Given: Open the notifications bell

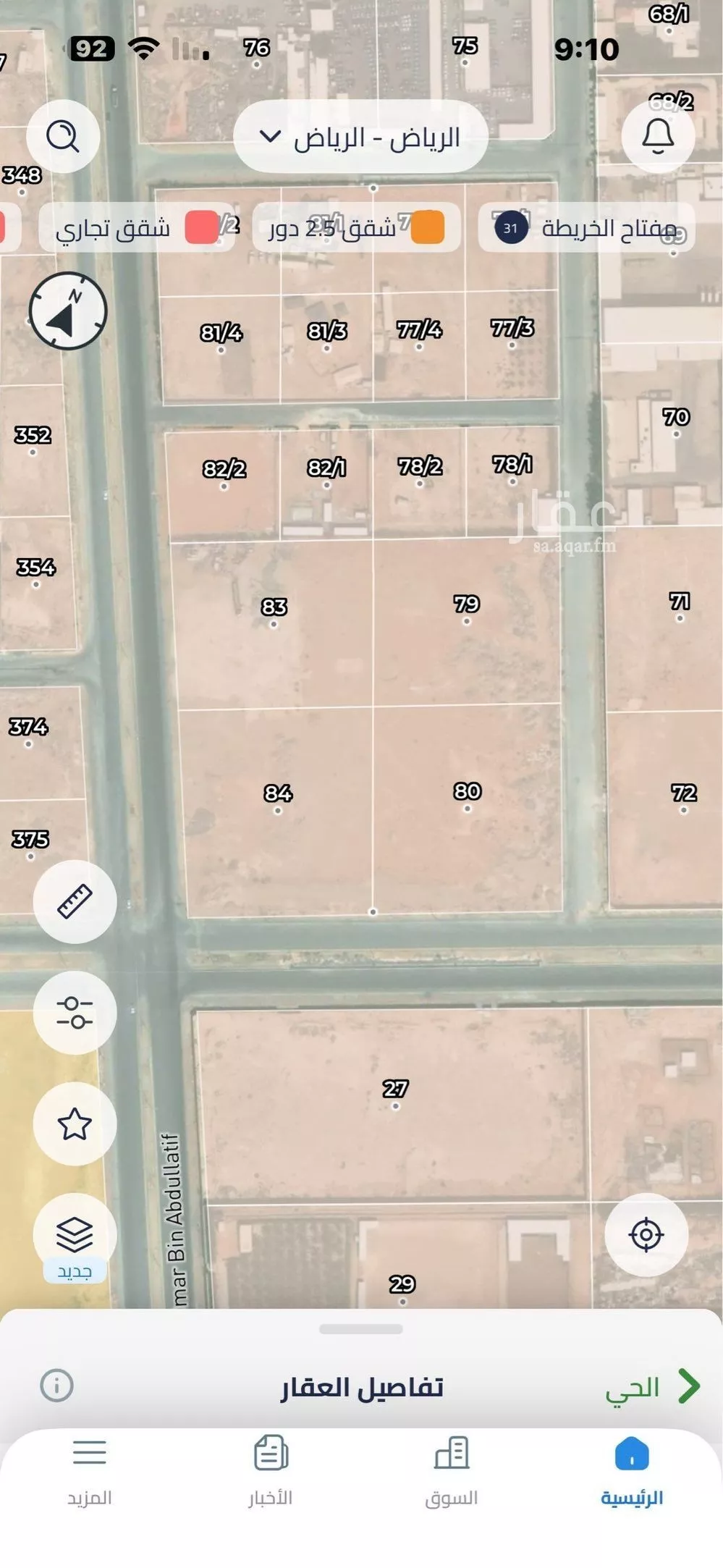Looking at the screenshot, I should click(657, 136).
